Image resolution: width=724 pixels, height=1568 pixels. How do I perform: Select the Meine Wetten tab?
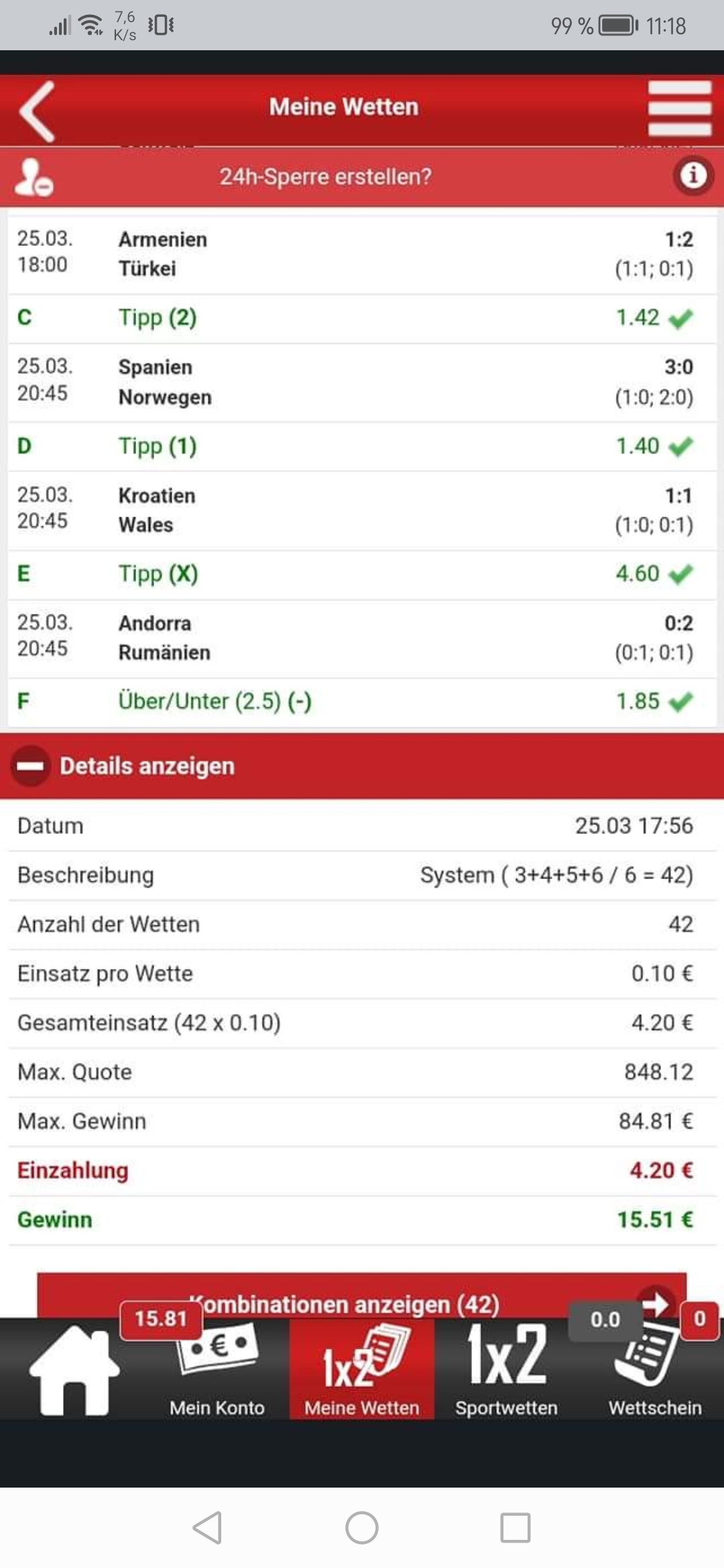(362, 1370)
